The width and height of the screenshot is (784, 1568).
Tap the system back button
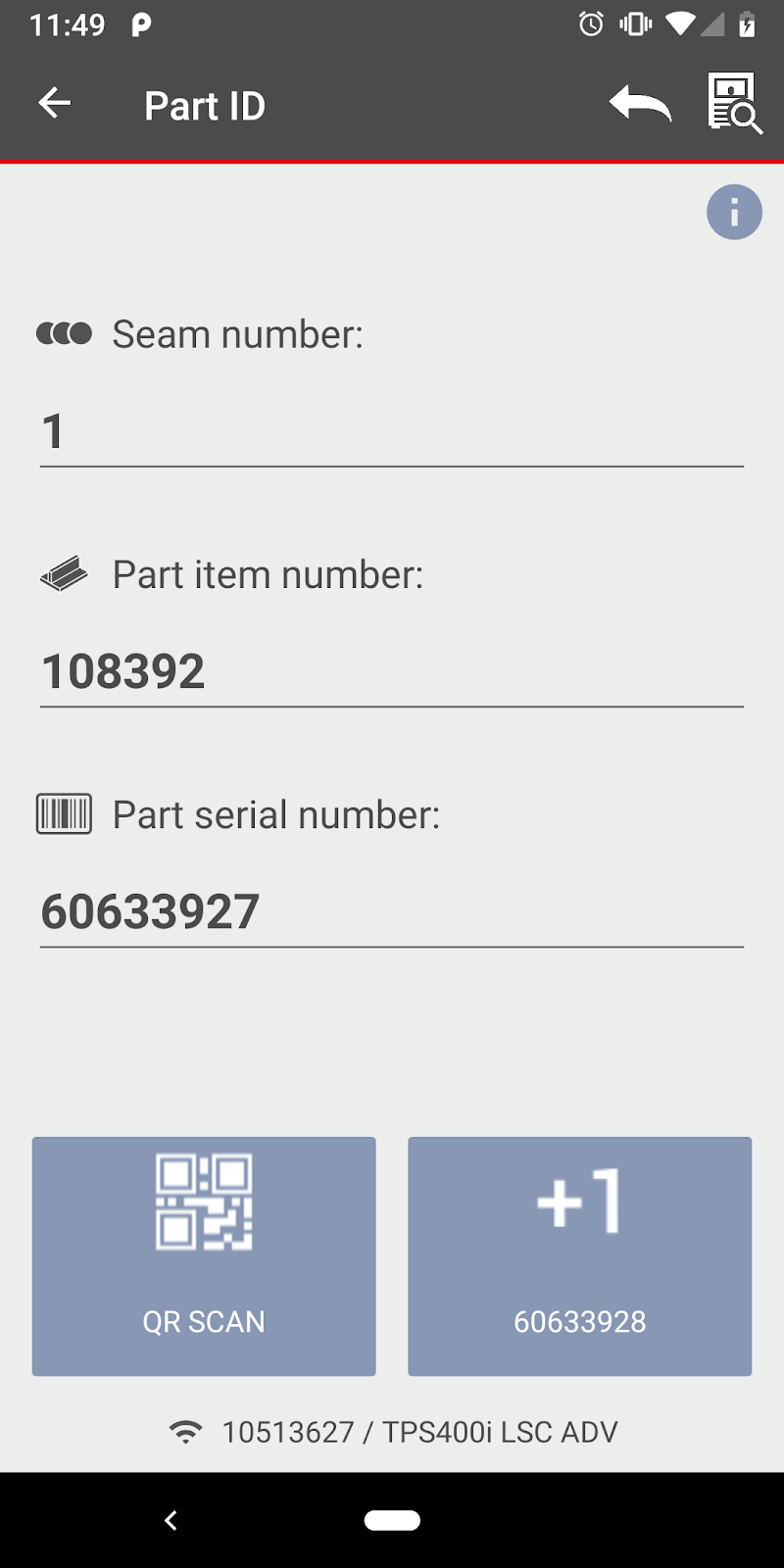click(171, 1520)
